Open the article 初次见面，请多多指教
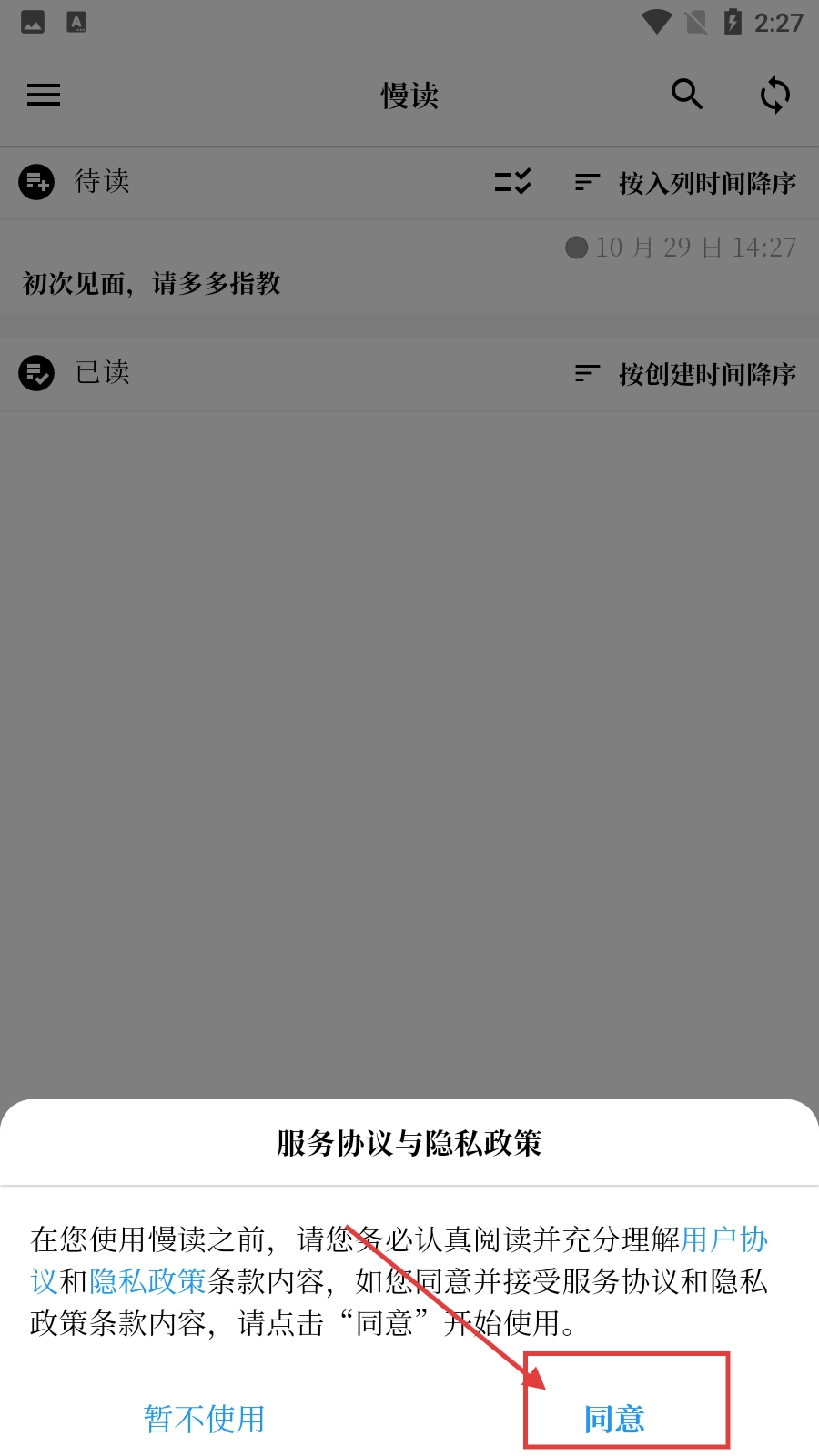The height and width of the screenshot is (1456, 819). (x=152, y=283)
